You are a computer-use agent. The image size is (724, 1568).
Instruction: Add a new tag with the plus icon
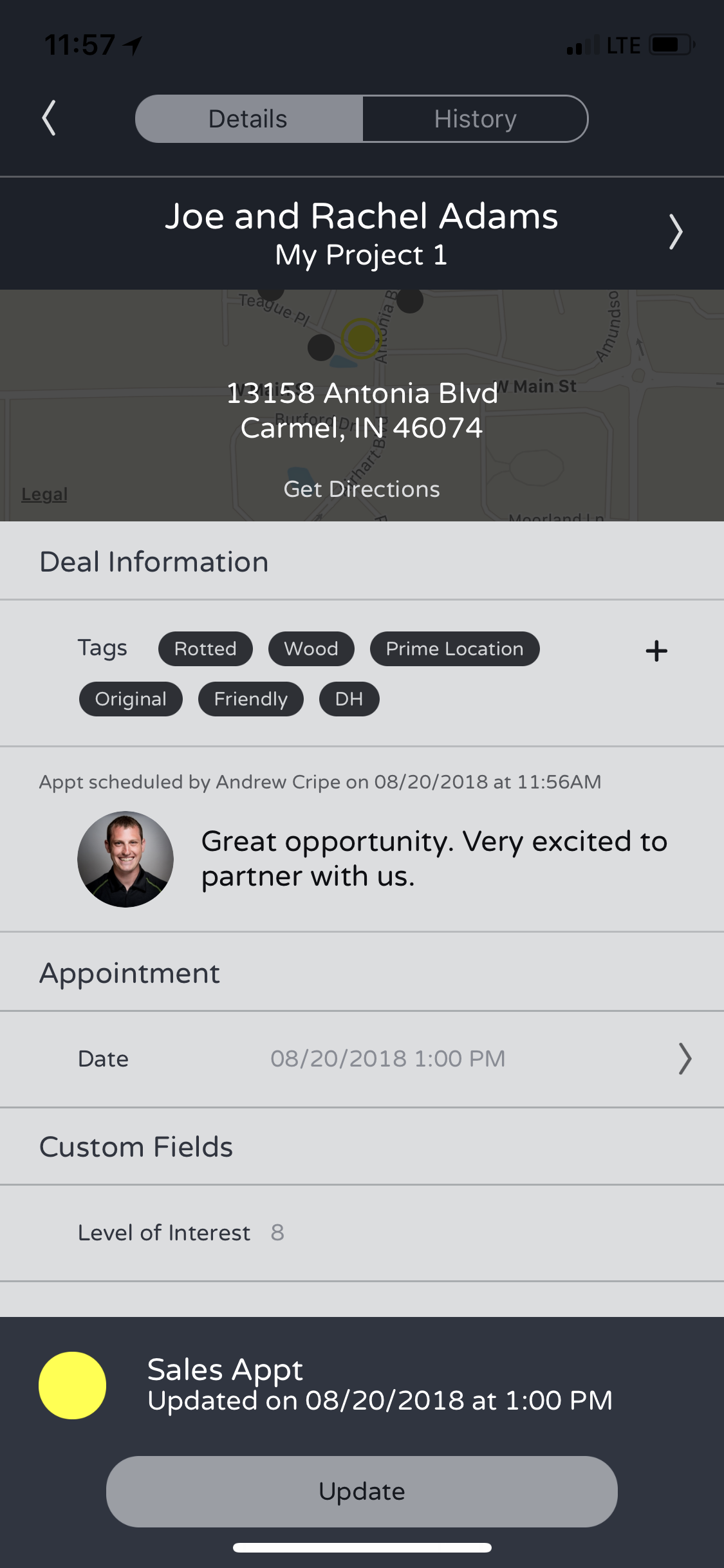[656, 651]
